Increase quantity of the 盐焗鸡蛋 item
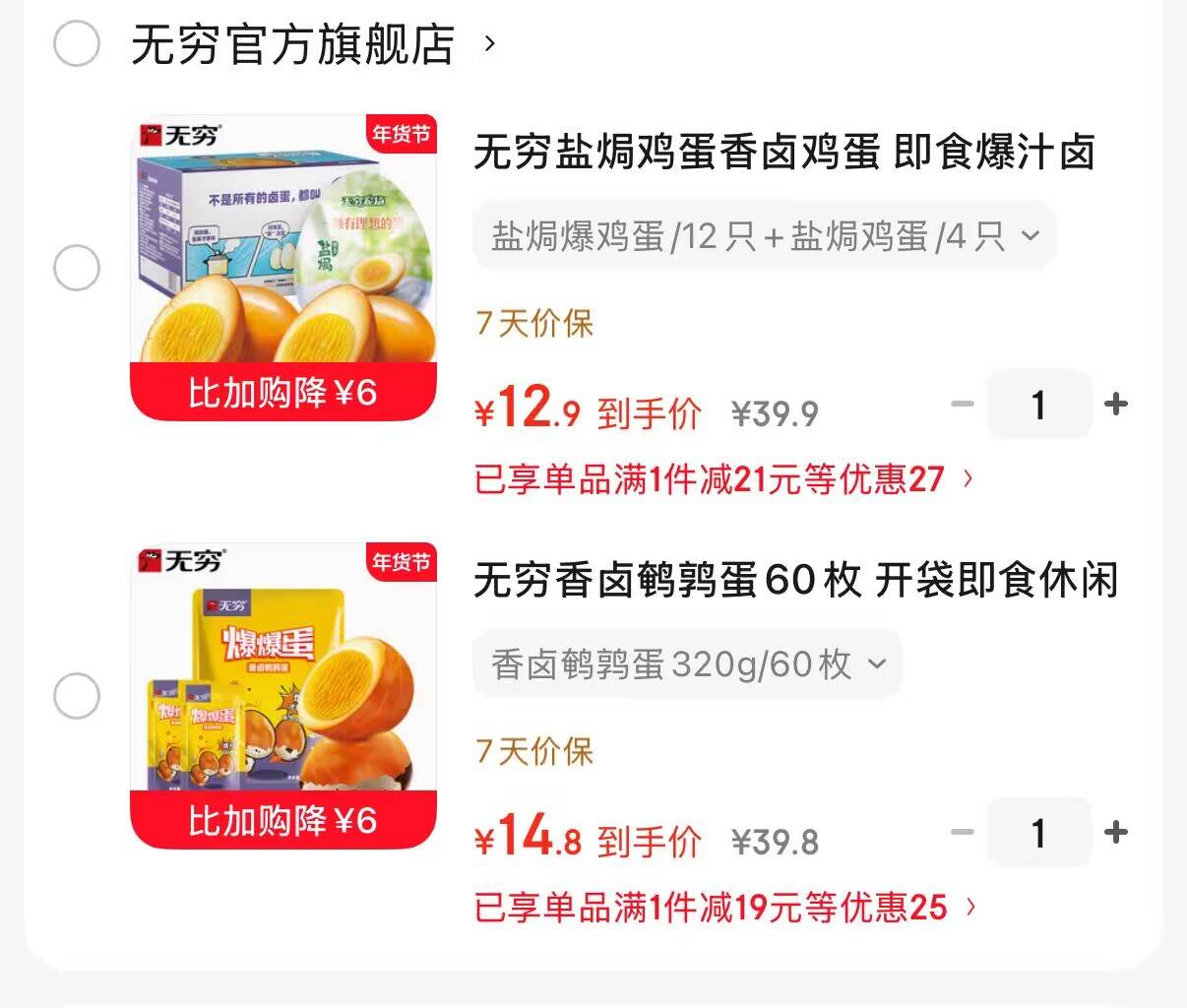 (1115, 404)
